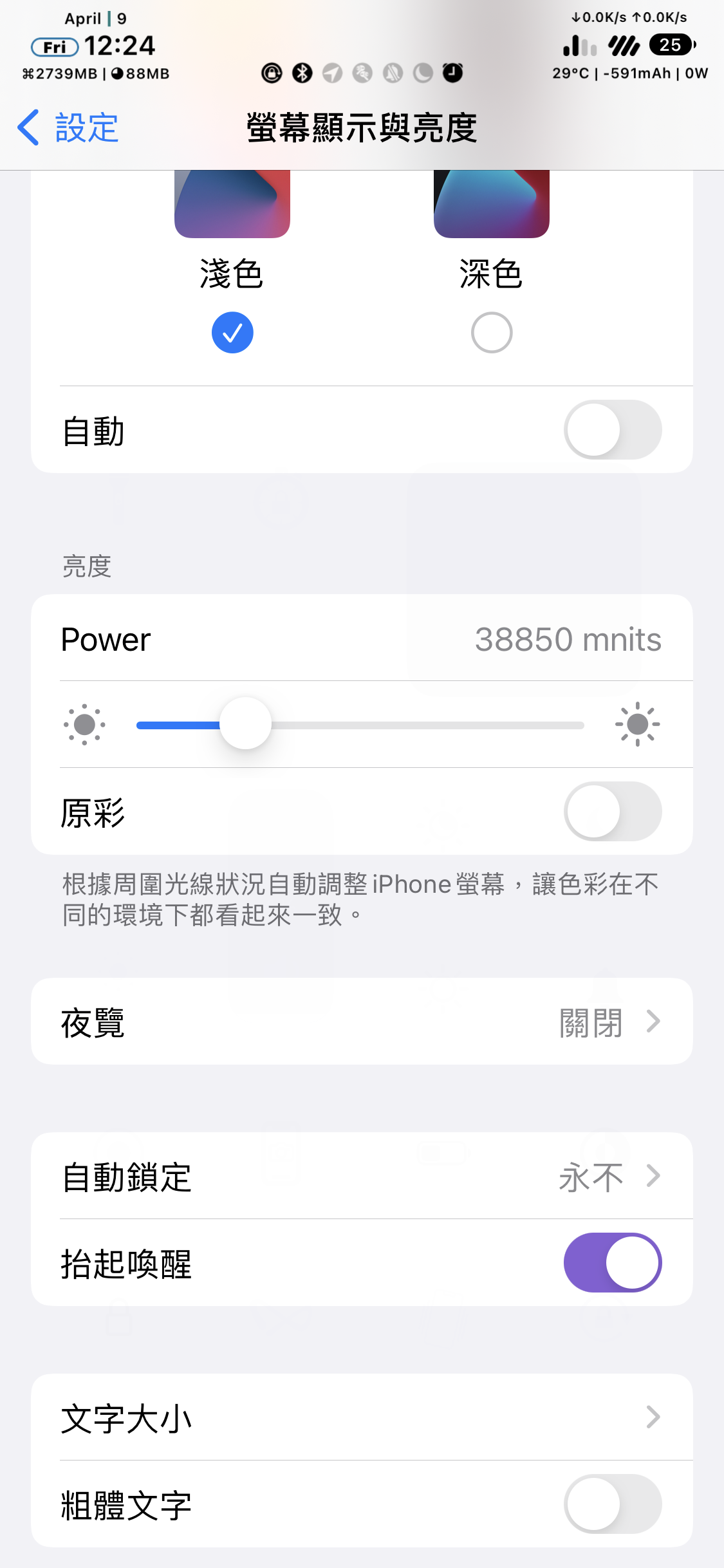Disable 抬起喚醒 switch
The width and height of the screenshot is (724, 1568).
pos(612,1262)
